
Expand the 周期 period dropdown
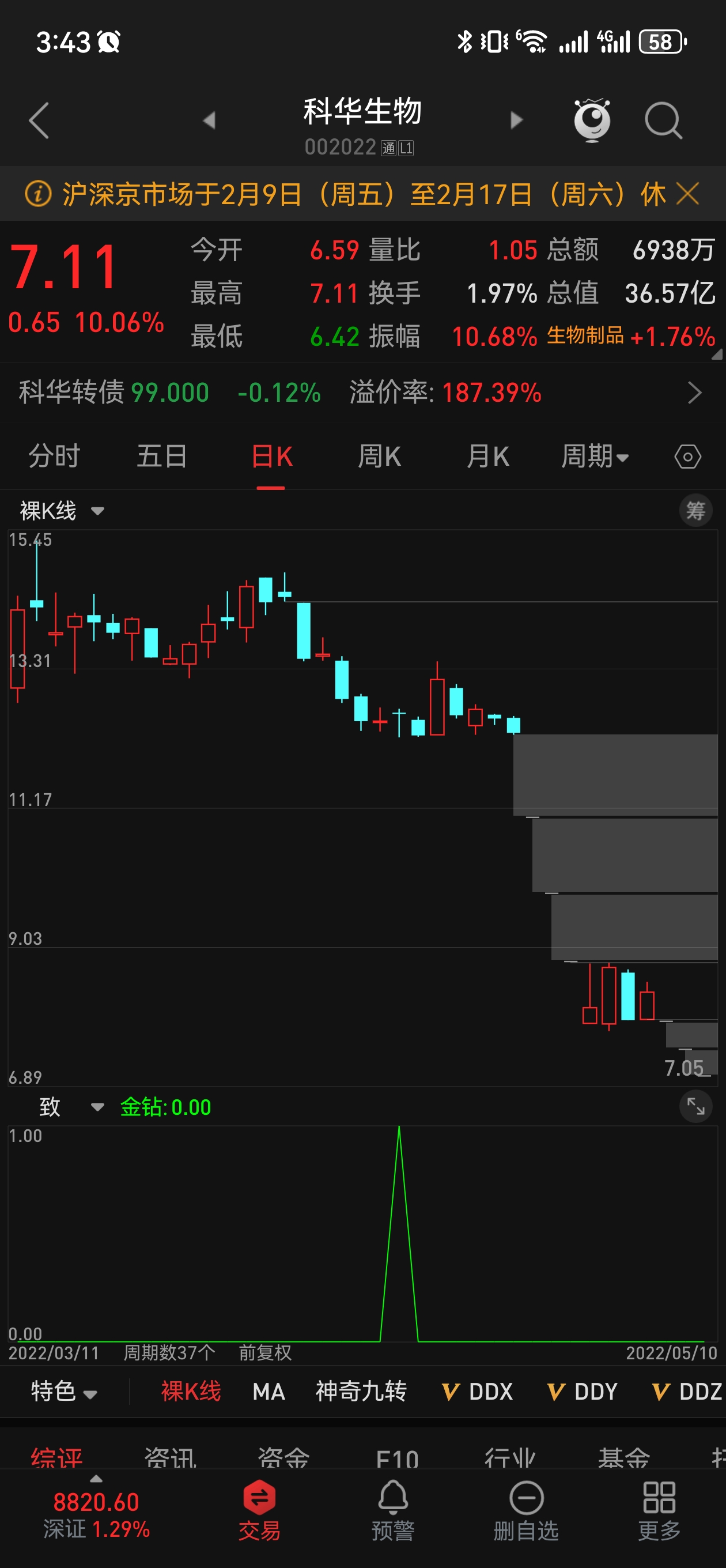pos(595,457)
